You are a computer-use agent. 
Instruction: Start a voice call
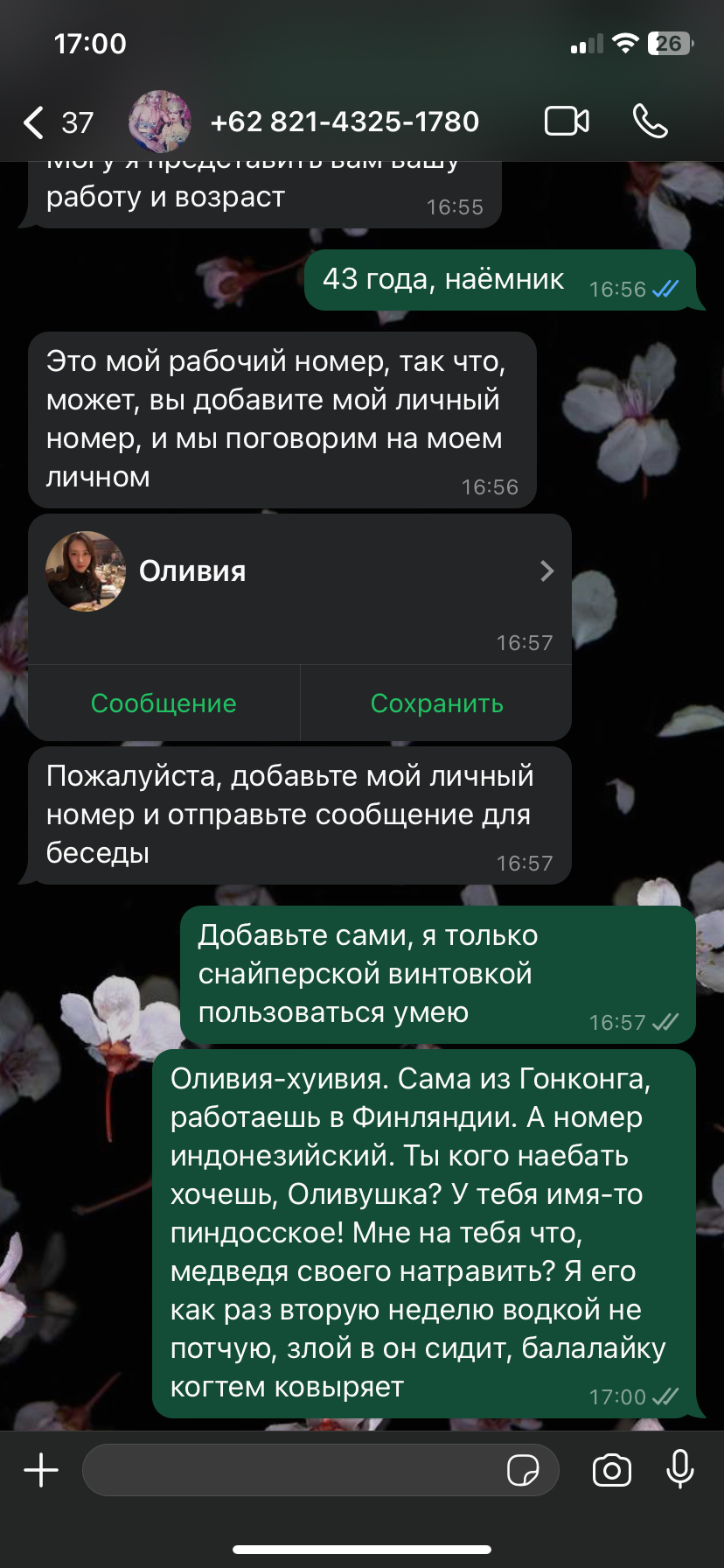650,122
